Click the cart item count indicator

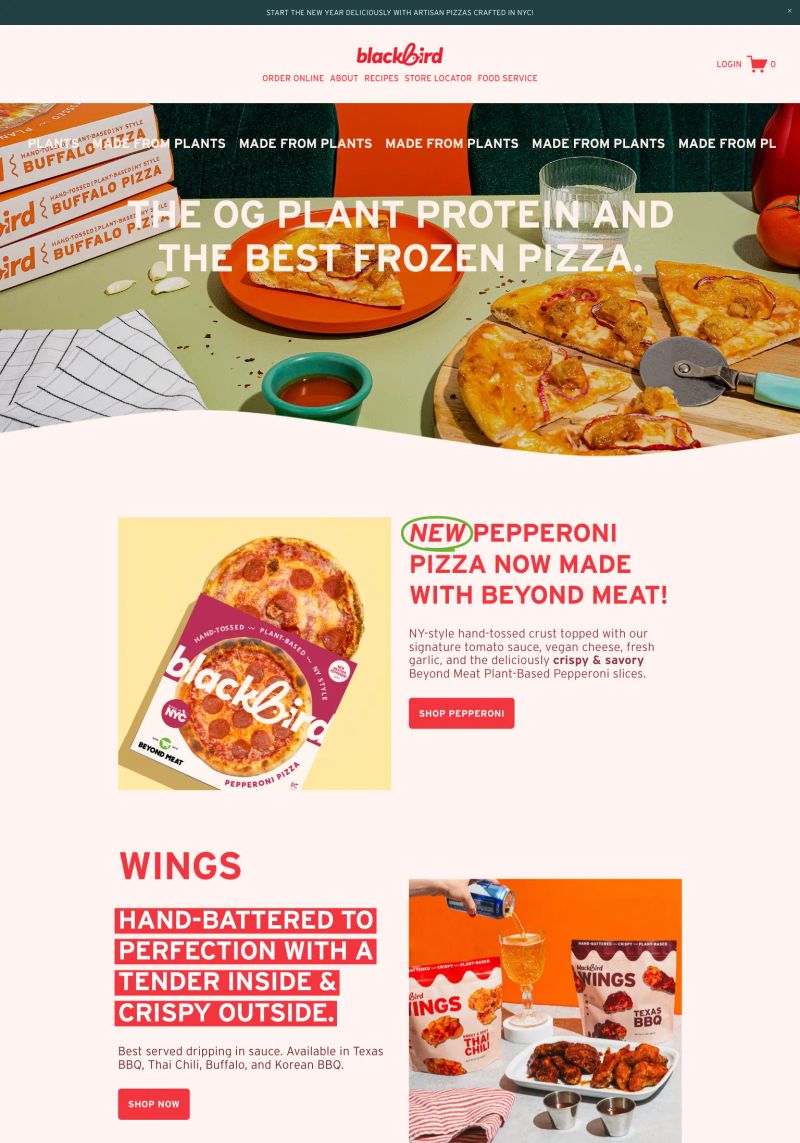pos(772,63)
